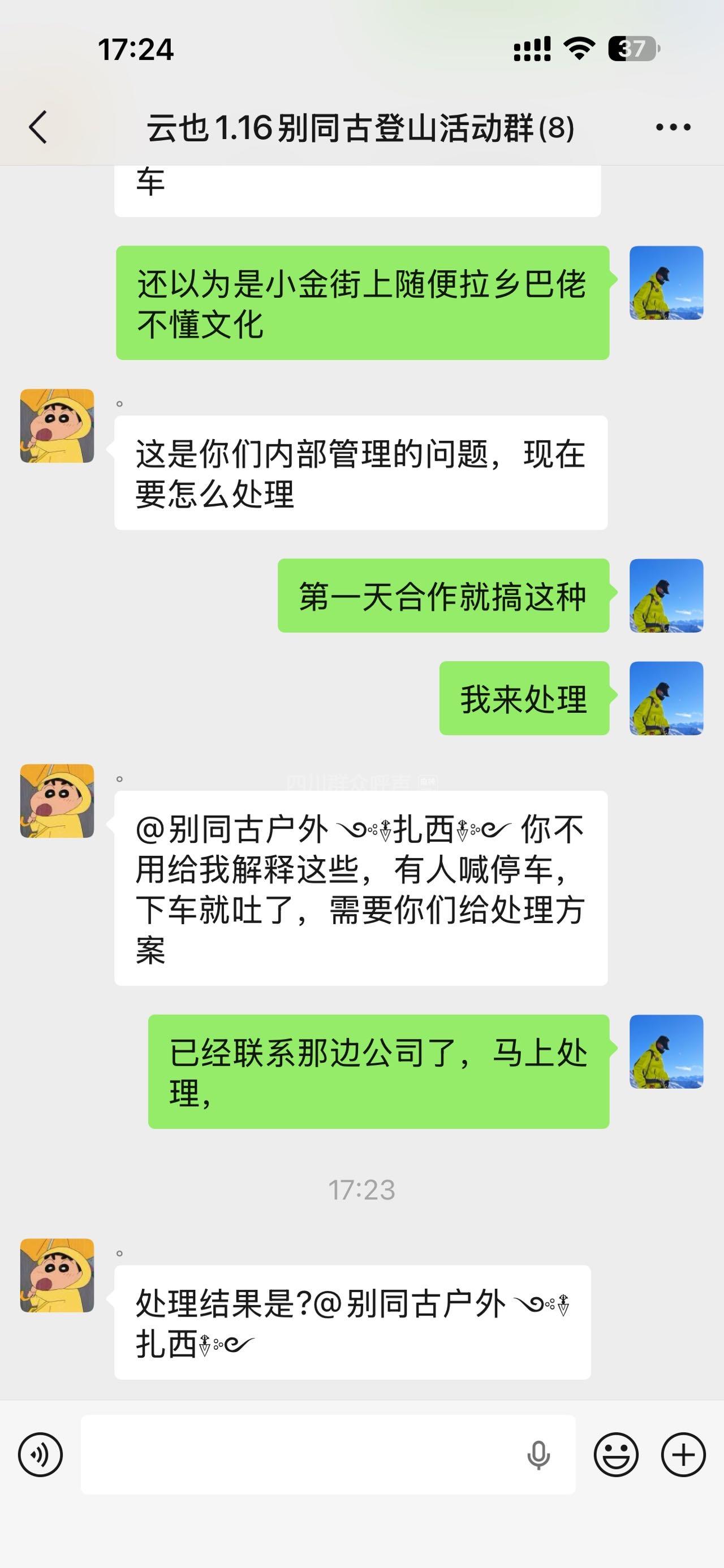The image size is (724, 1568).
Task: Open the group chat options menu
Action: [673, 127]
